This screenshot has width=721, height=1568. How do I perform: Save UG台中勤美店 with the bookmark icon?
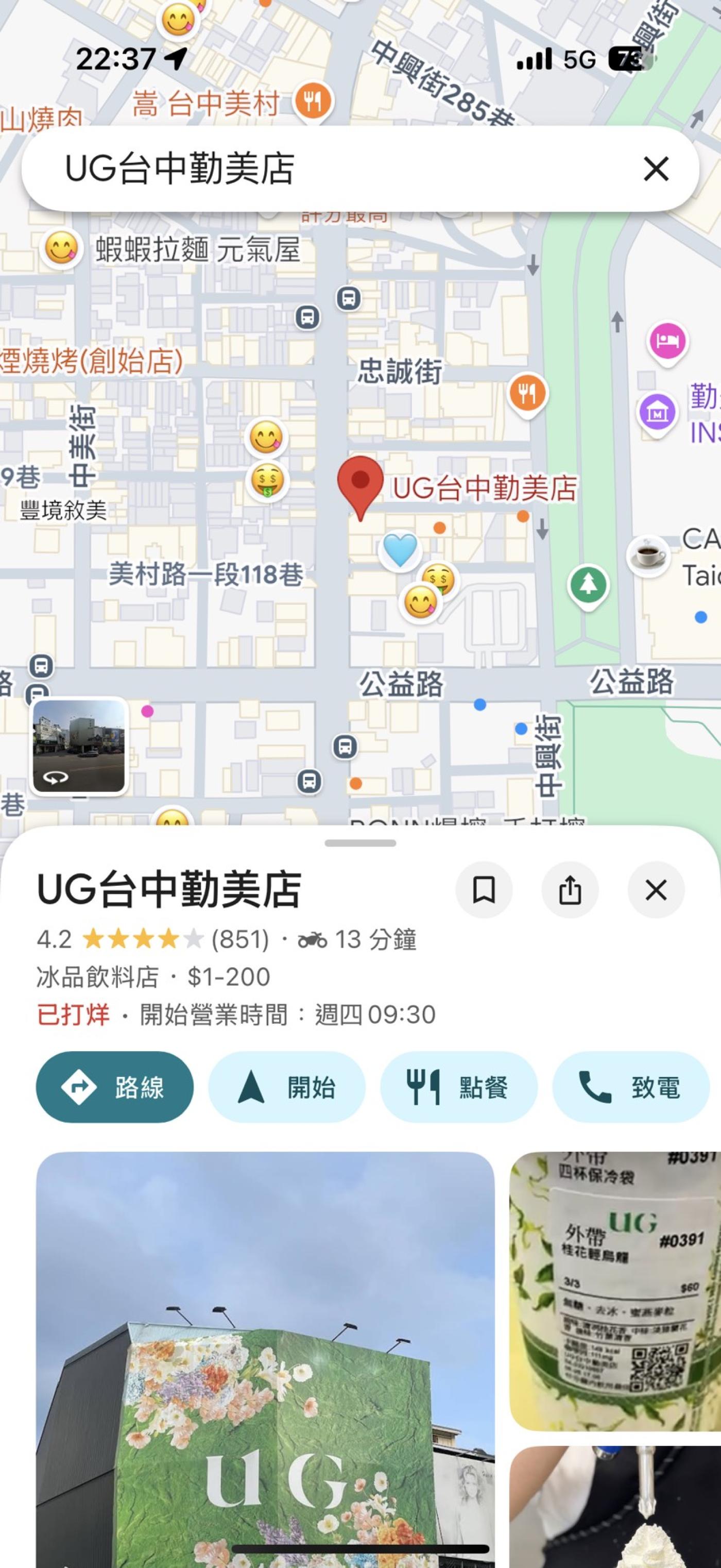pos(484,890)
